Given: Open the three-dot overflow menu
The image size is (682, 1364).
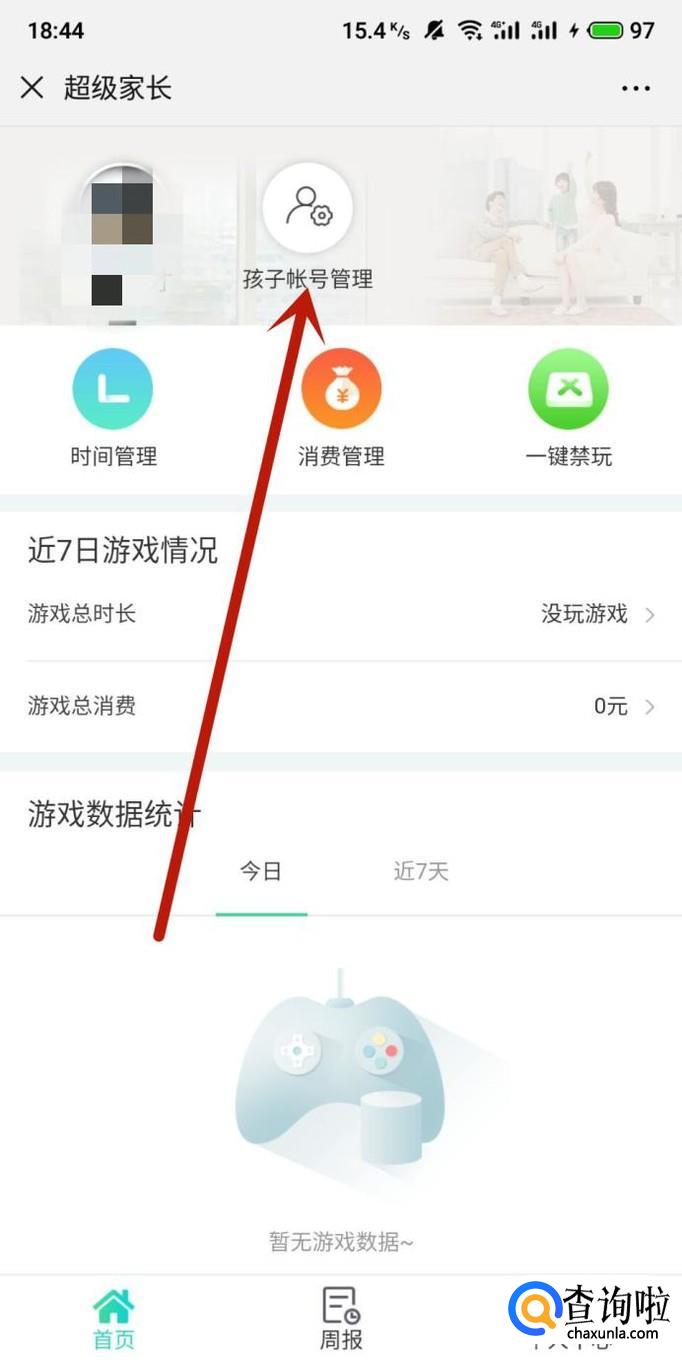Looking at the screenshot, I should (636, 88).
